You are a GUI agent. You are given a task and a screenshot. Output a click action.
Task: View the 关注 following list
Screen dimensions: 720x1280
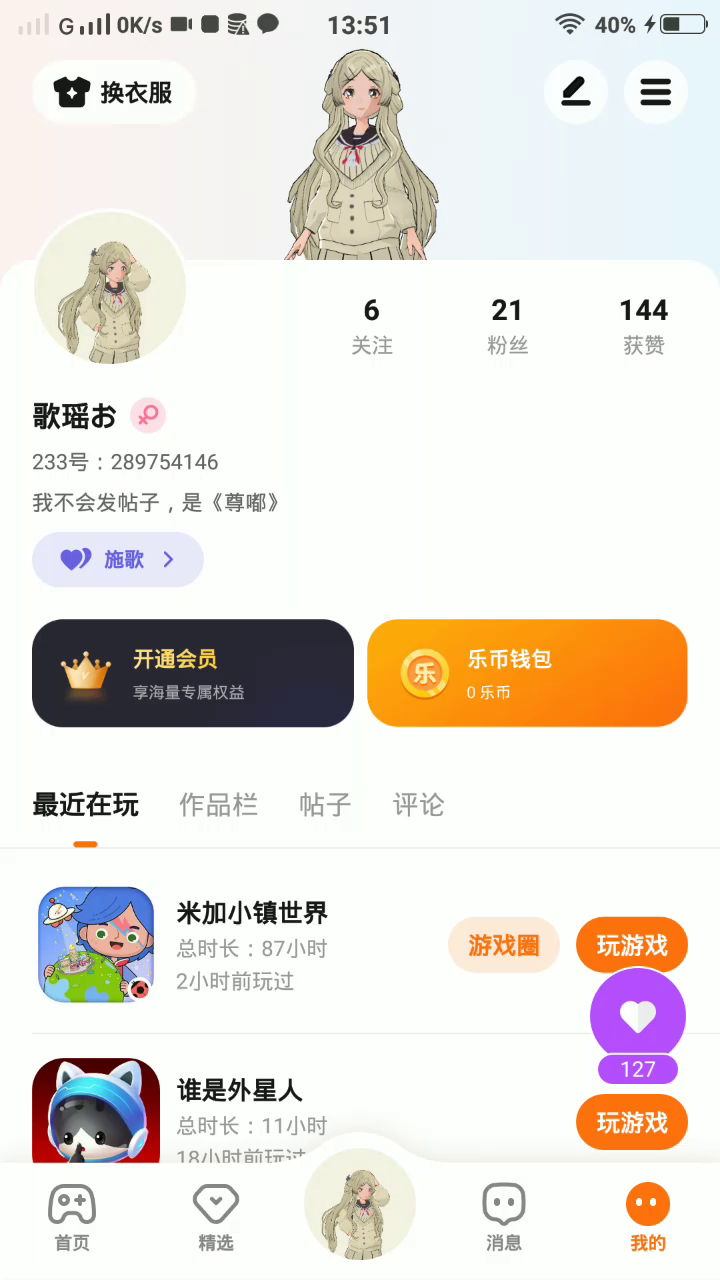coord(372,326)
